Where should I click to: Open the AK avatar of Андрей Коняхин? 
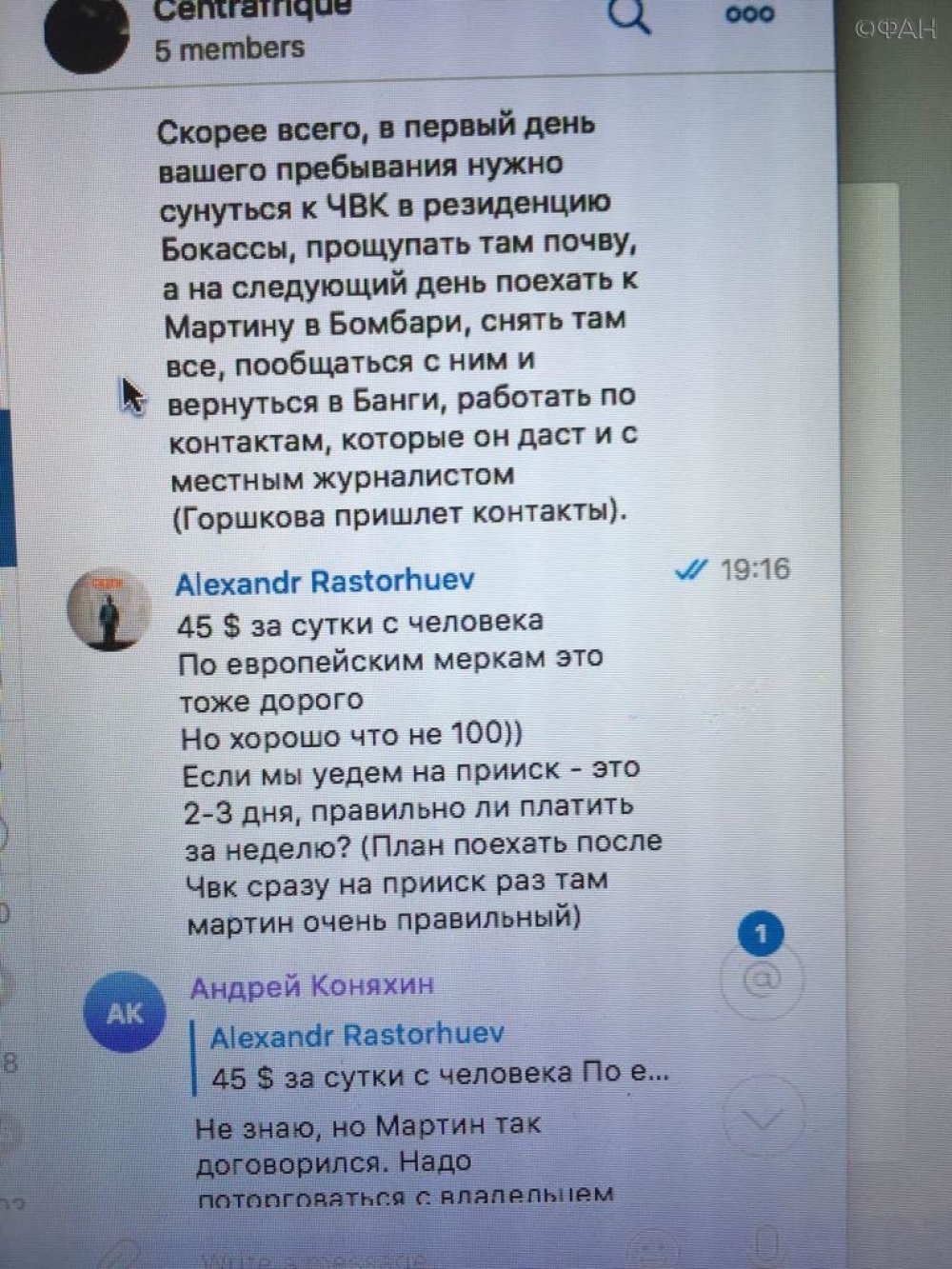pyautogui.click(x=126, y=1013)
